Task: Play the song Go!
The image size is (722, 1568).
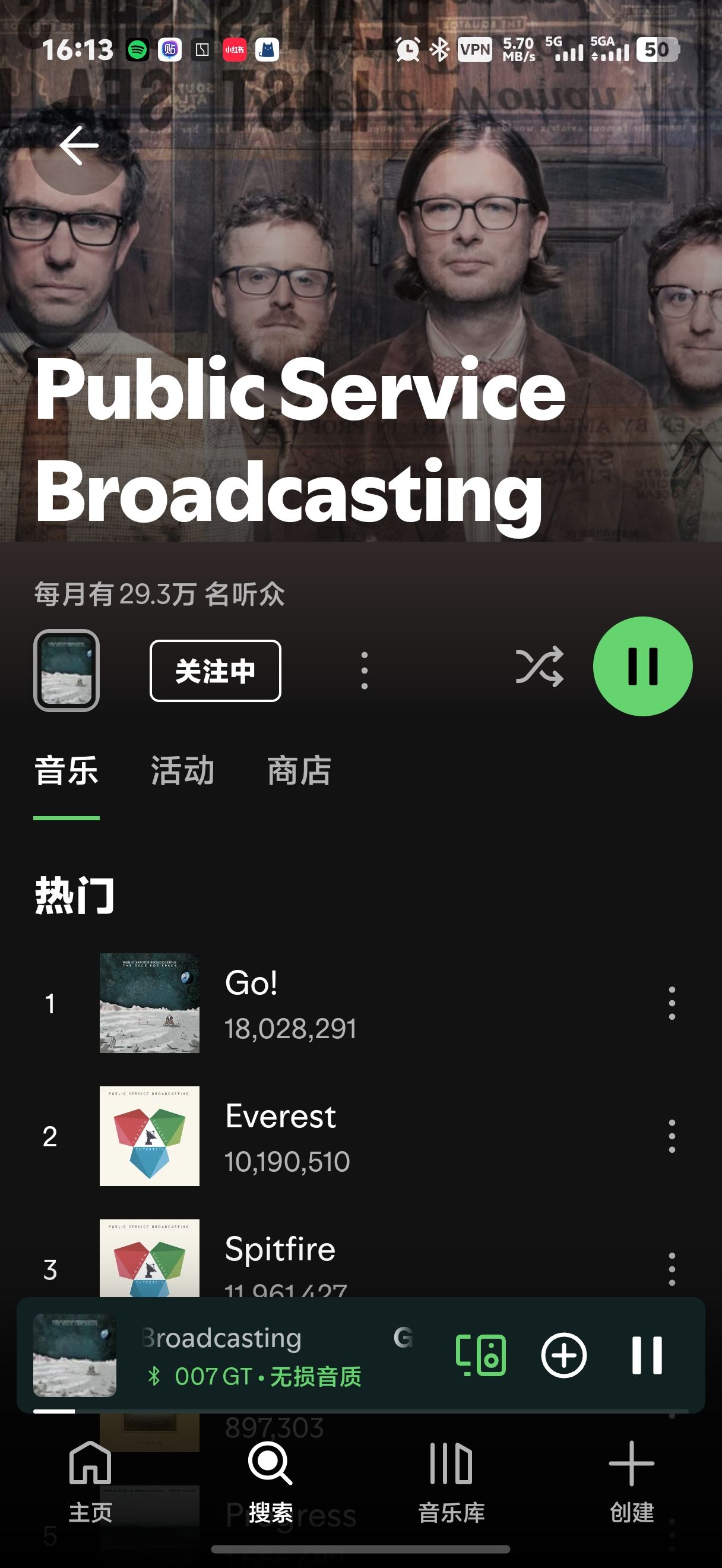Action: [x=365, y=1003]
